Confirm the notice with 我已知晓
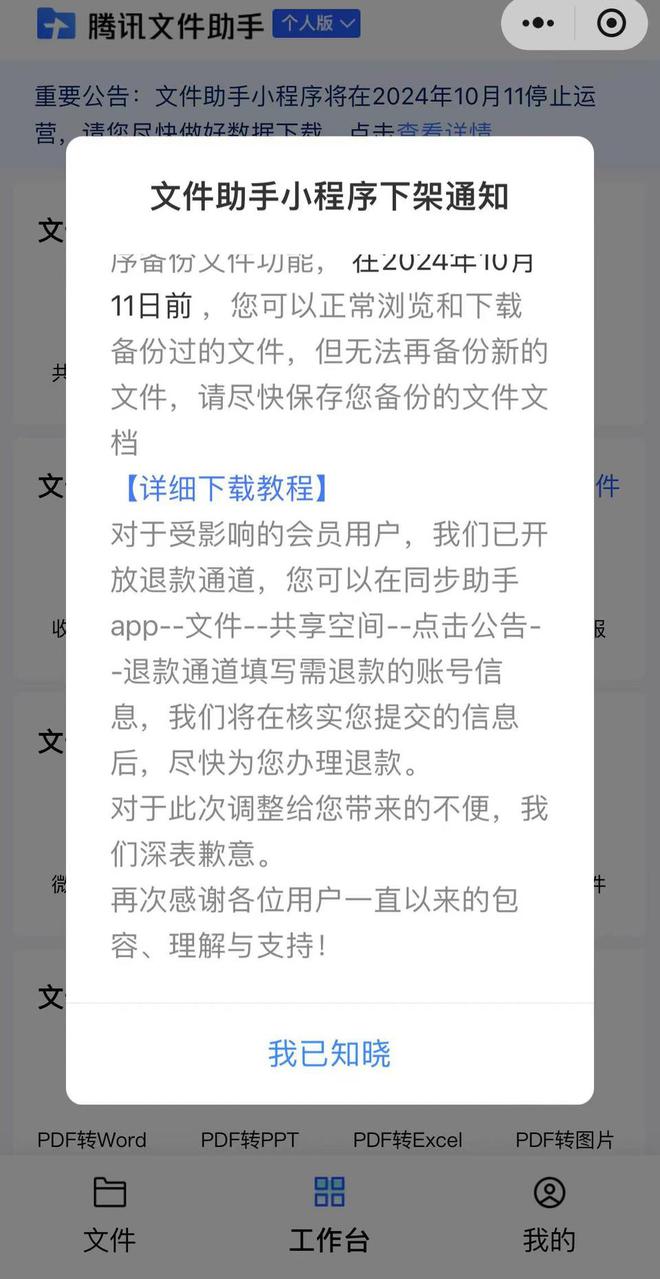The width and height of the screenshot is (660, 1279). click(x=329, y=1053)
